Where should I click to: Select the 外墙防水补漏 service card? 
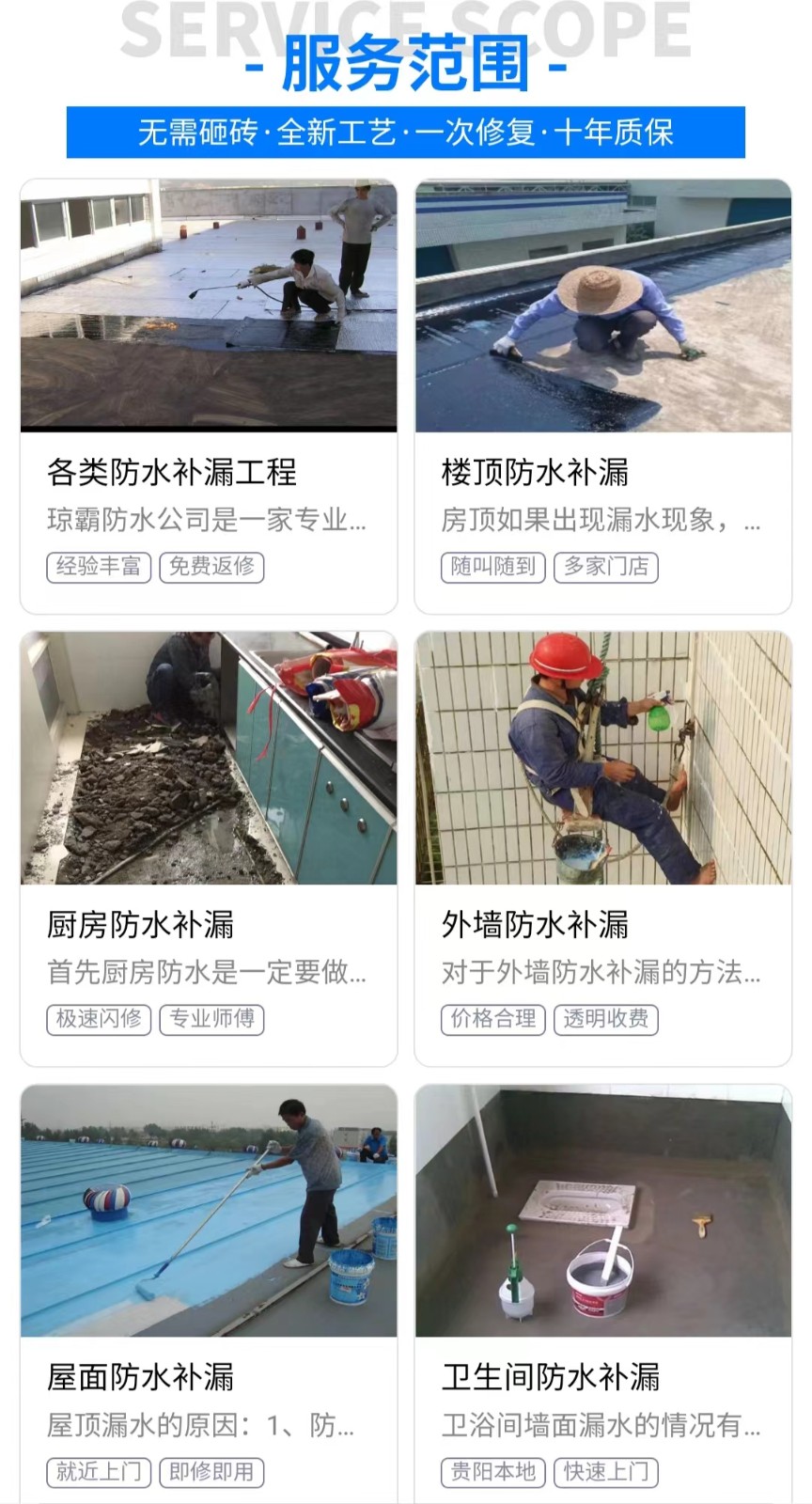pyautogui.click(x=603, y=849)
